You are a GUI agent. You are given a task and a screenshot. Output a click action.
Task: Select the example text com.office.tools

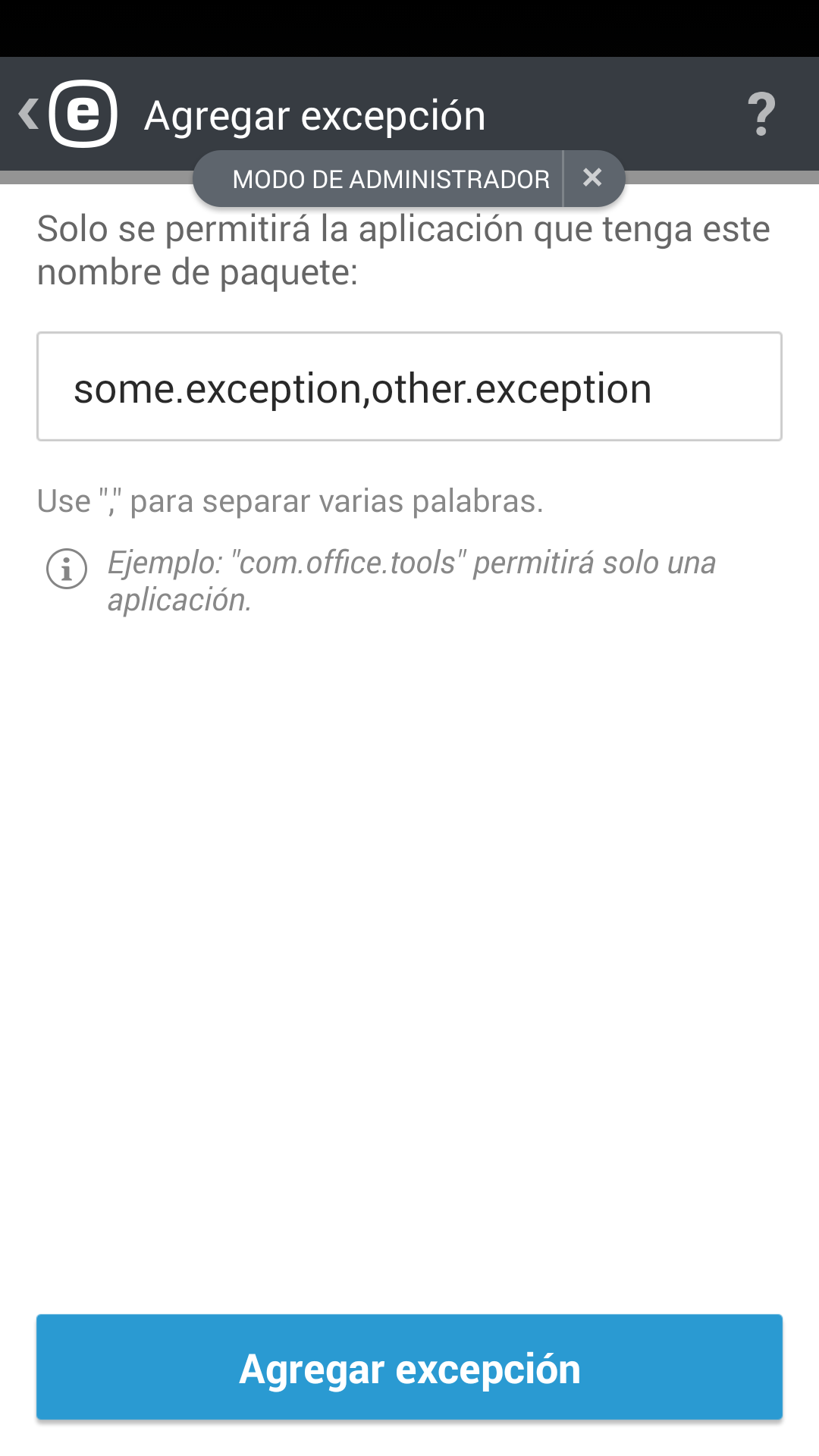coord(348,563)
